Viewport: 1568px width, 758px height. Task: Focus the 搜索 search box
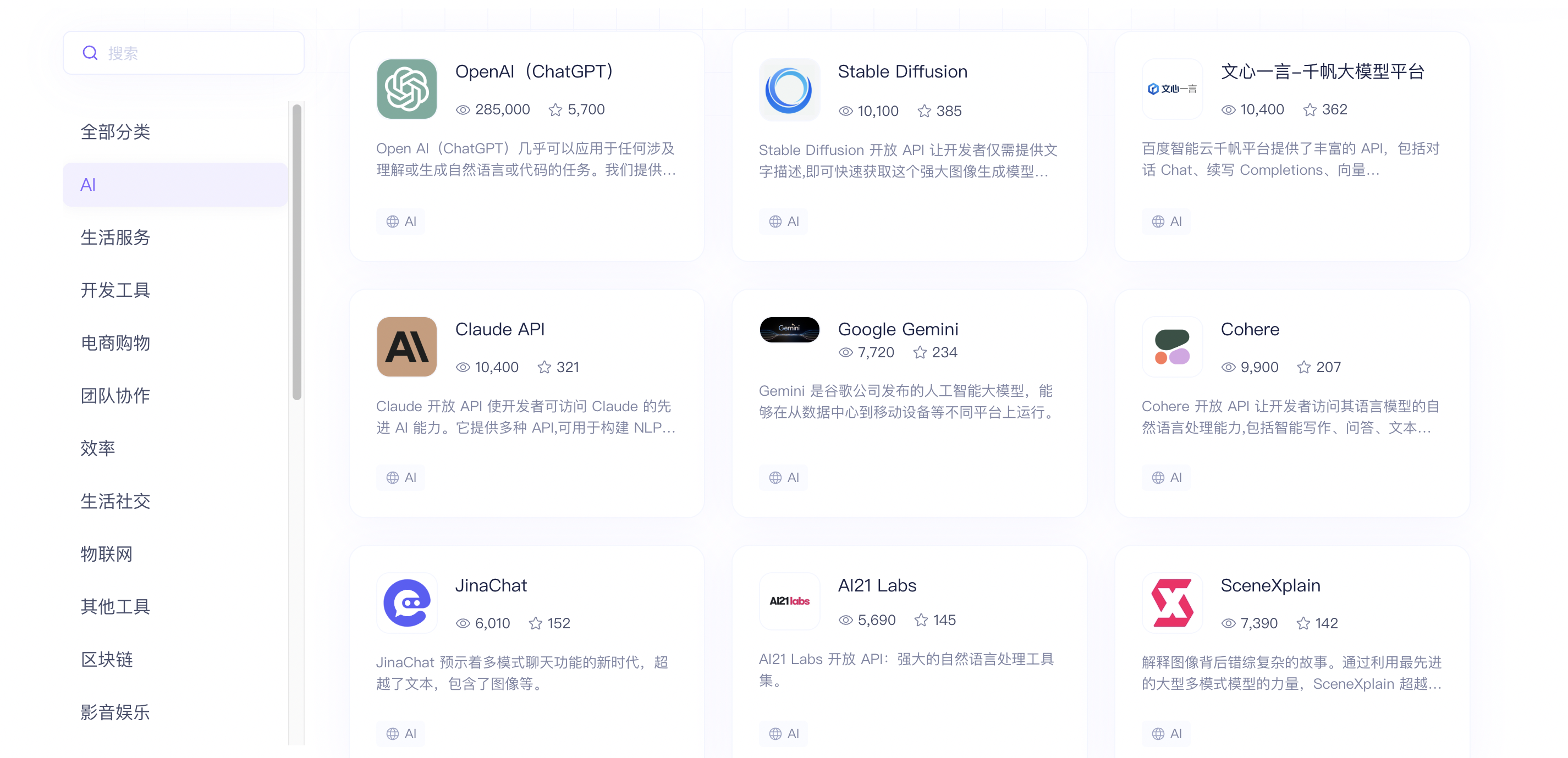183,53
